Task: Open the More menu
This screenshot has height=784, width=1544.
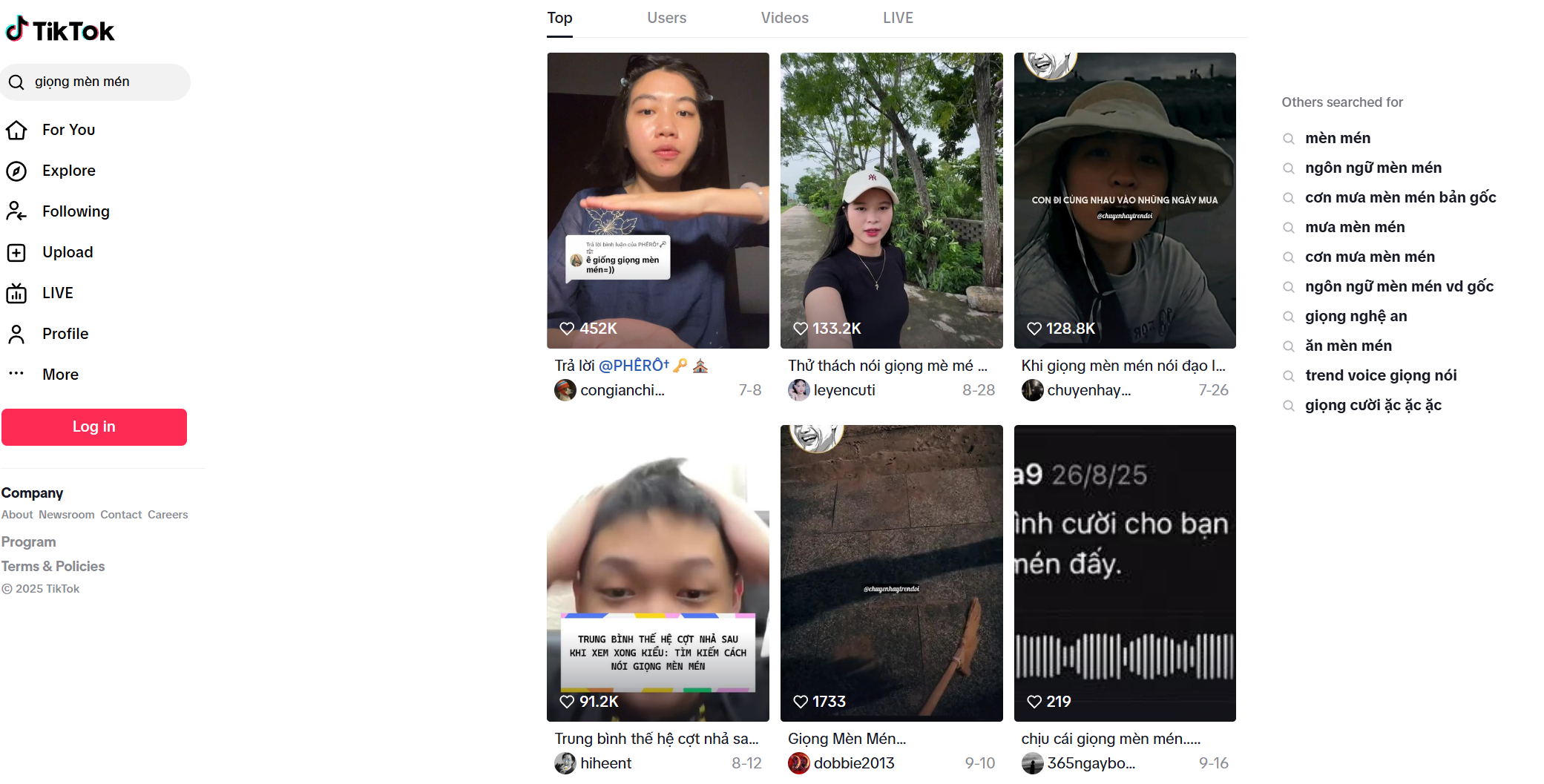Action: (x=59, y=375)
